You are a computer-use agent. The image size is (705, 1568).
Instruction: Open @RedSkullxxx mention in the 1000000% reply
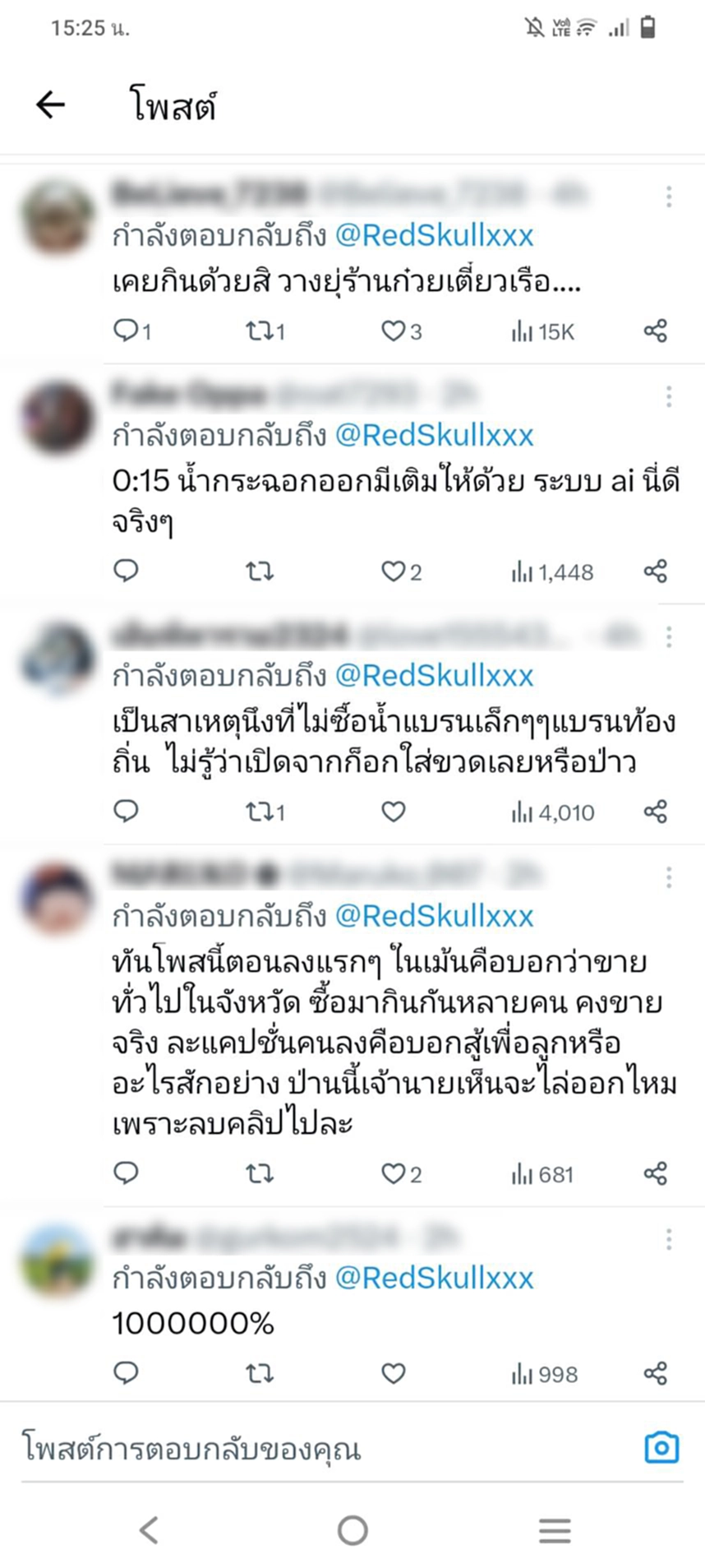pos(435,1278)
